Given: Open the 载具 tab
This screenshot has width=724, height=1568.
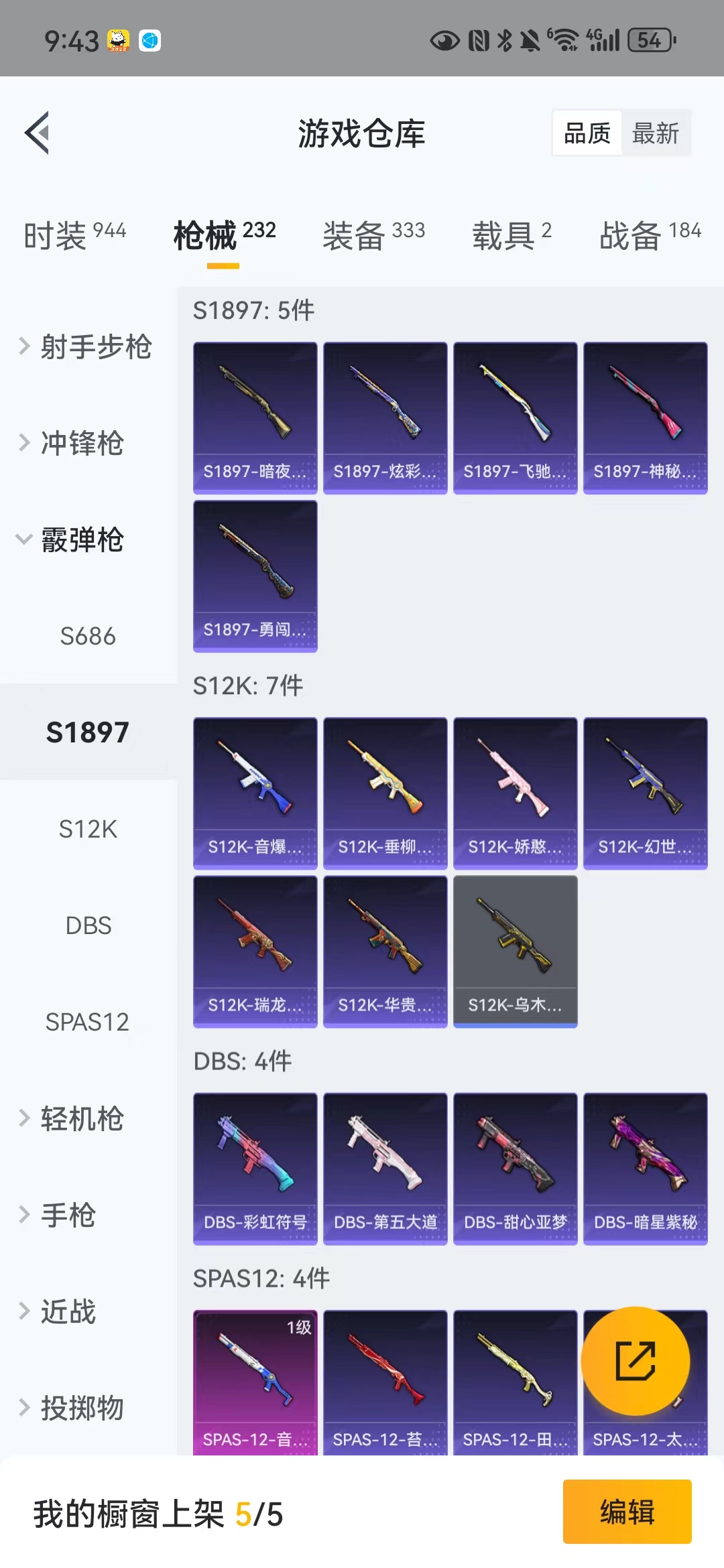Looking at the screenshot, I should [x=511, y=235].
